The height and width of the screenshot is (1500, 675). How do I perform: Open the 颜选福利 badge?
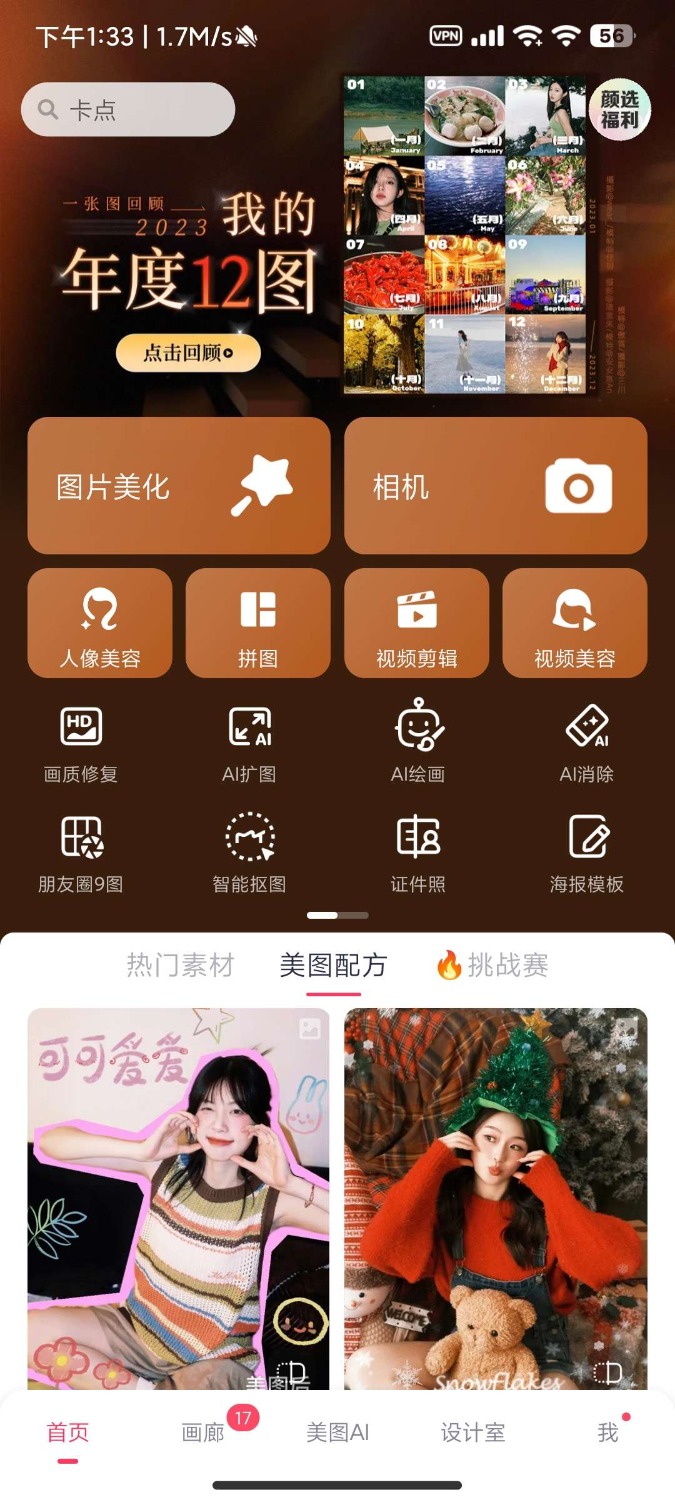pyautogui.click(x=619, y=110)
